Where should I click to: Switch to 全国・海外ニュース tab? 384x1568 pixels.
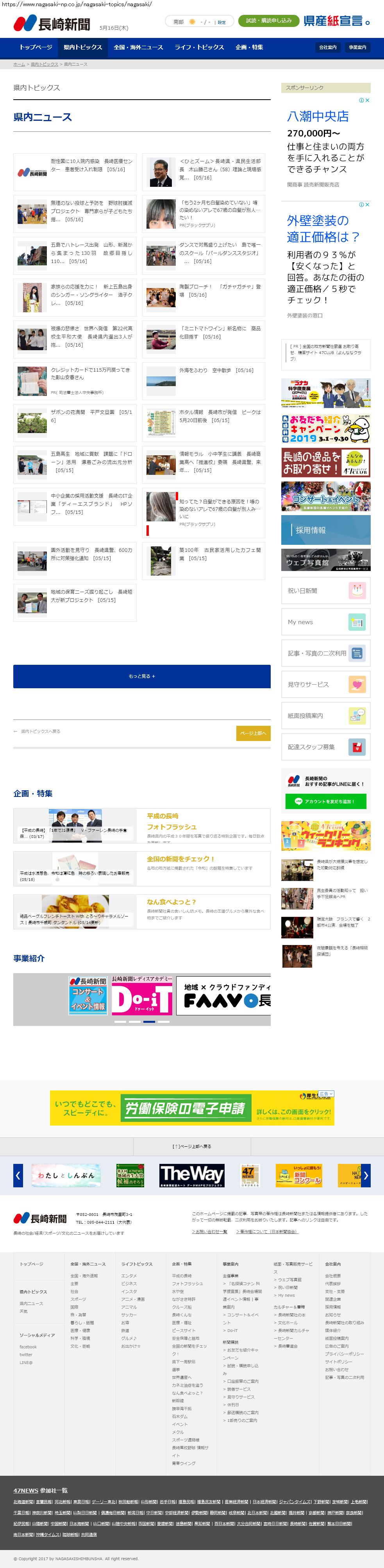pyautogui.click(x=138, y=47)
